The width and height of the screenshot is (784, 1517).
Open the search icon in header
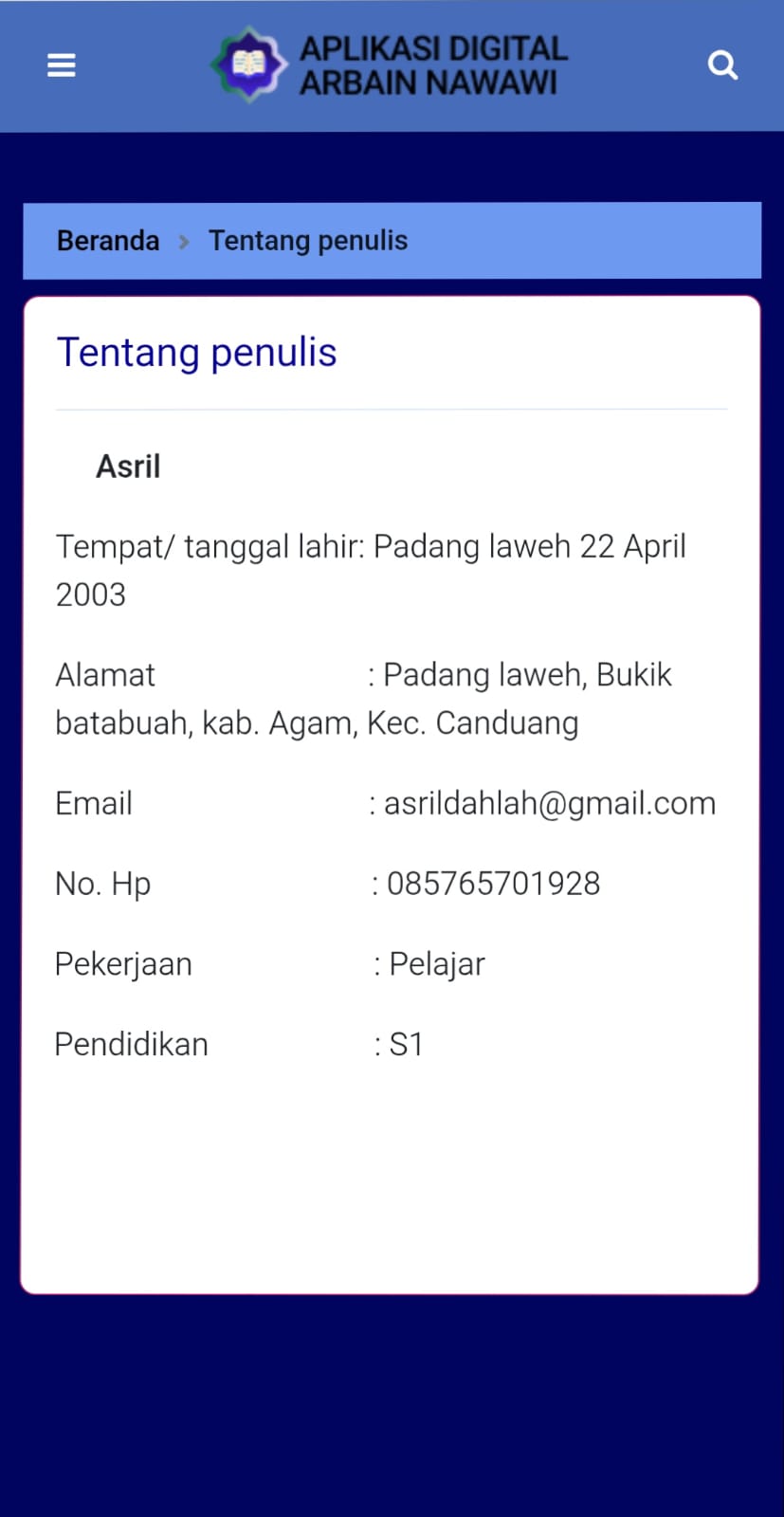[722, 65]
